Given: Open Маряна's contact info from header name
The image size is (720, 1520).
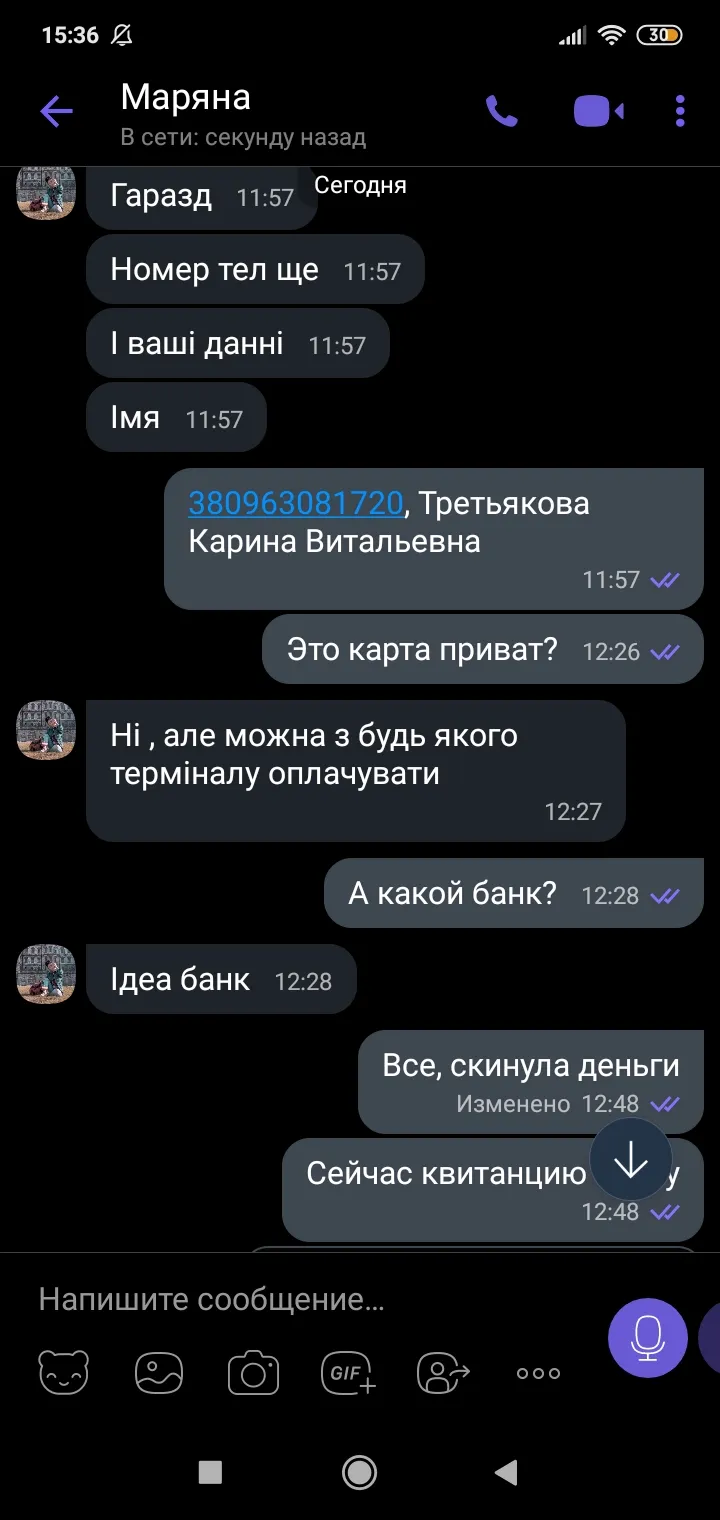Looking at the screenshot, I should click(186, 98).
